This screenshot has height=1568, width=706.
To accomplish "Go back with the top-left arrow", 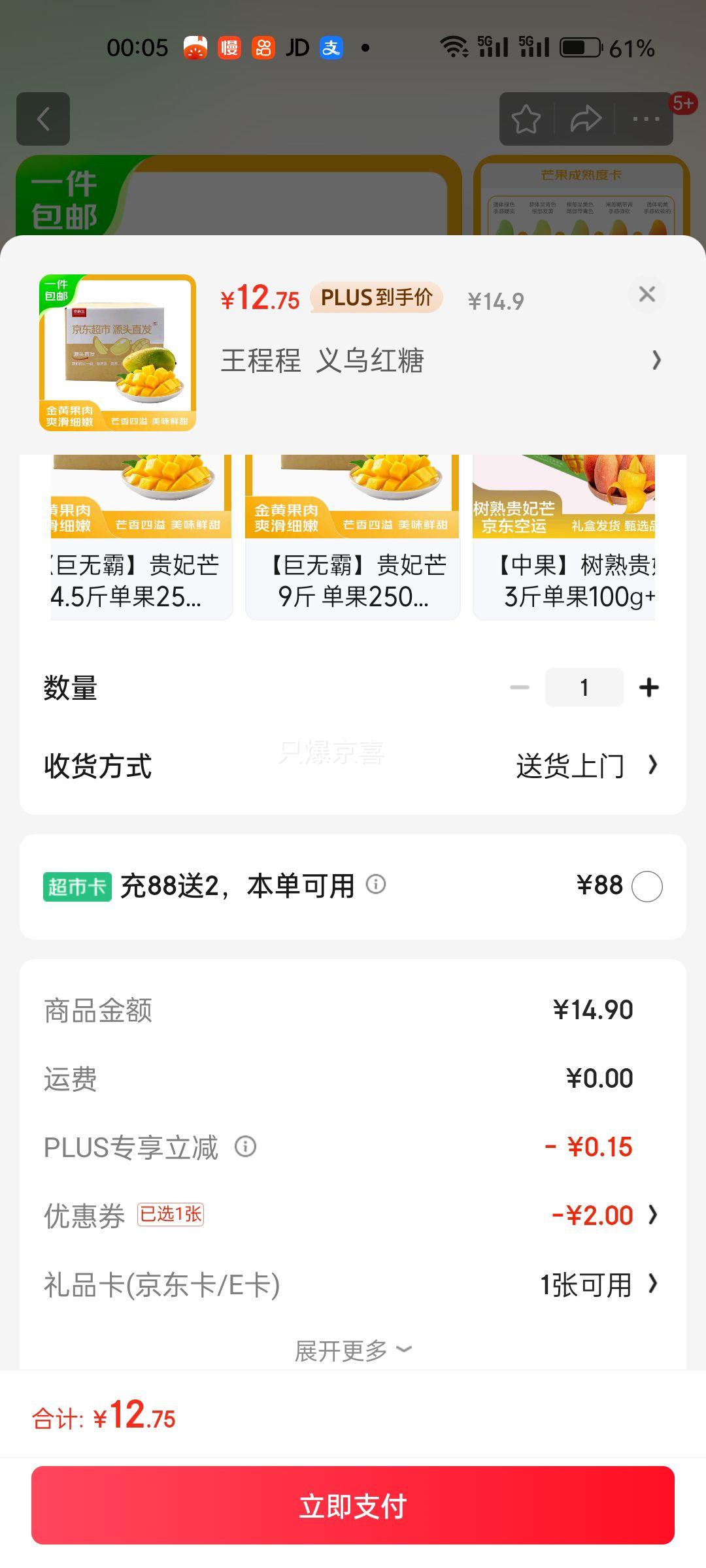I will pyautogui.click(x=43, y=119).
